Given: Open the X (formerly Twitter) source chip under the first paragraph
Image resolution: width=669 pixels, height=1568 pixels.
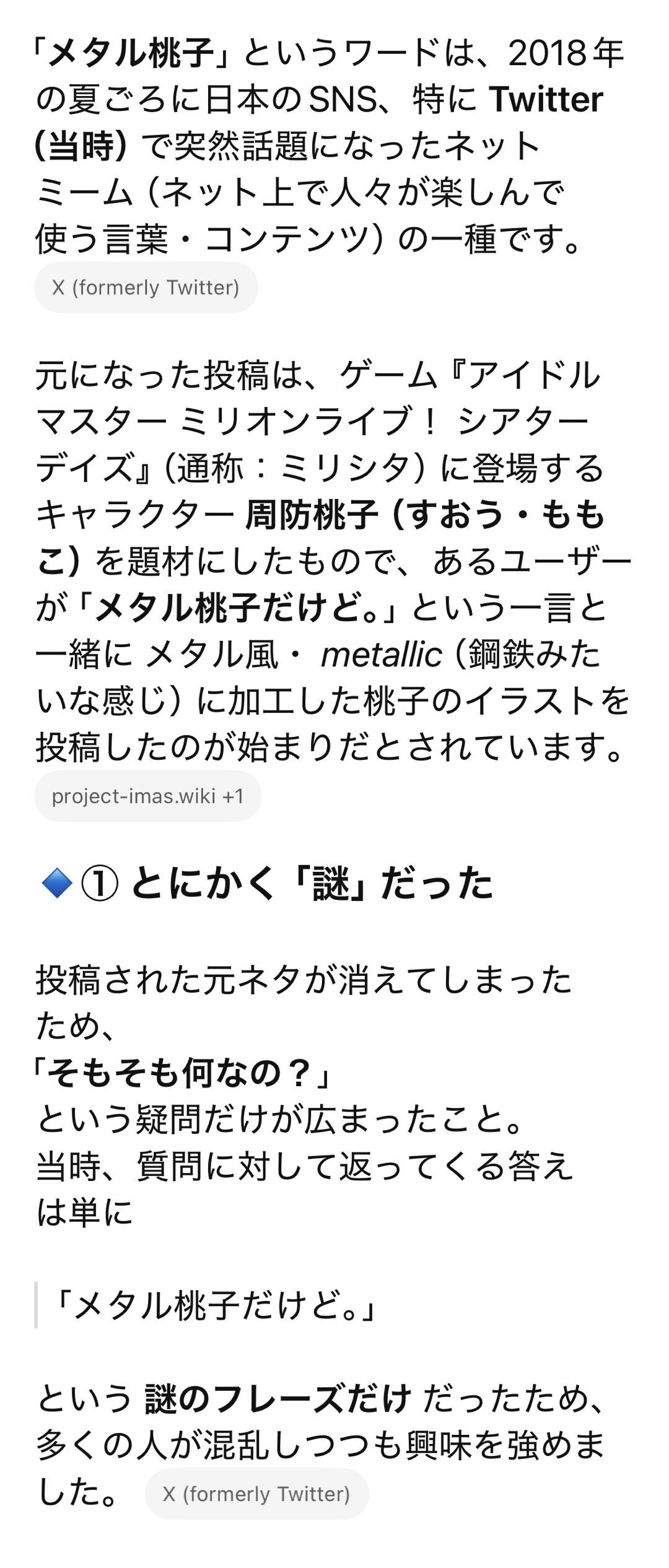Looking at the screenshot, I should tap(146, 287).
